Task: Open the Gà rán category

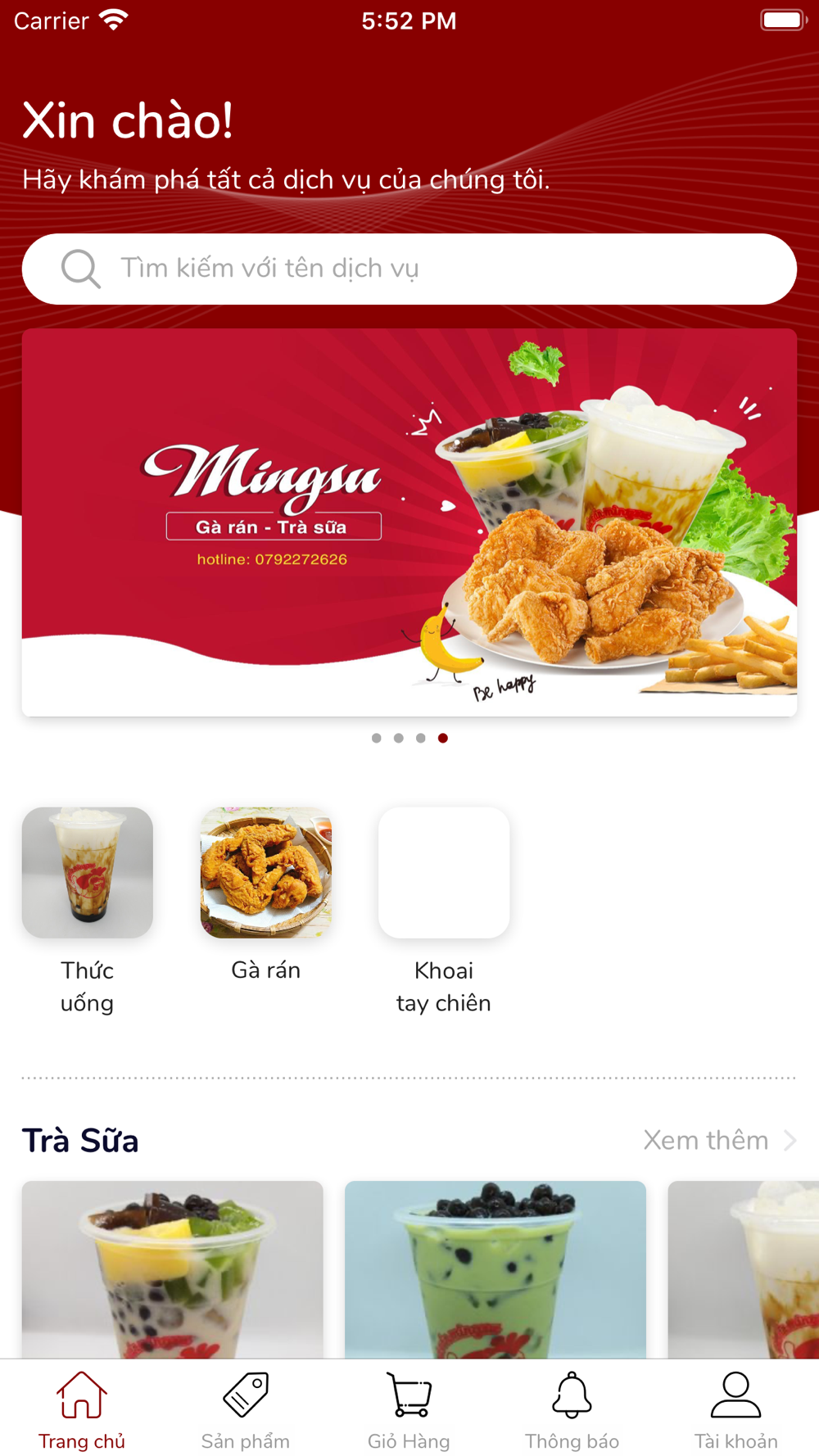Action: point(266,873)
